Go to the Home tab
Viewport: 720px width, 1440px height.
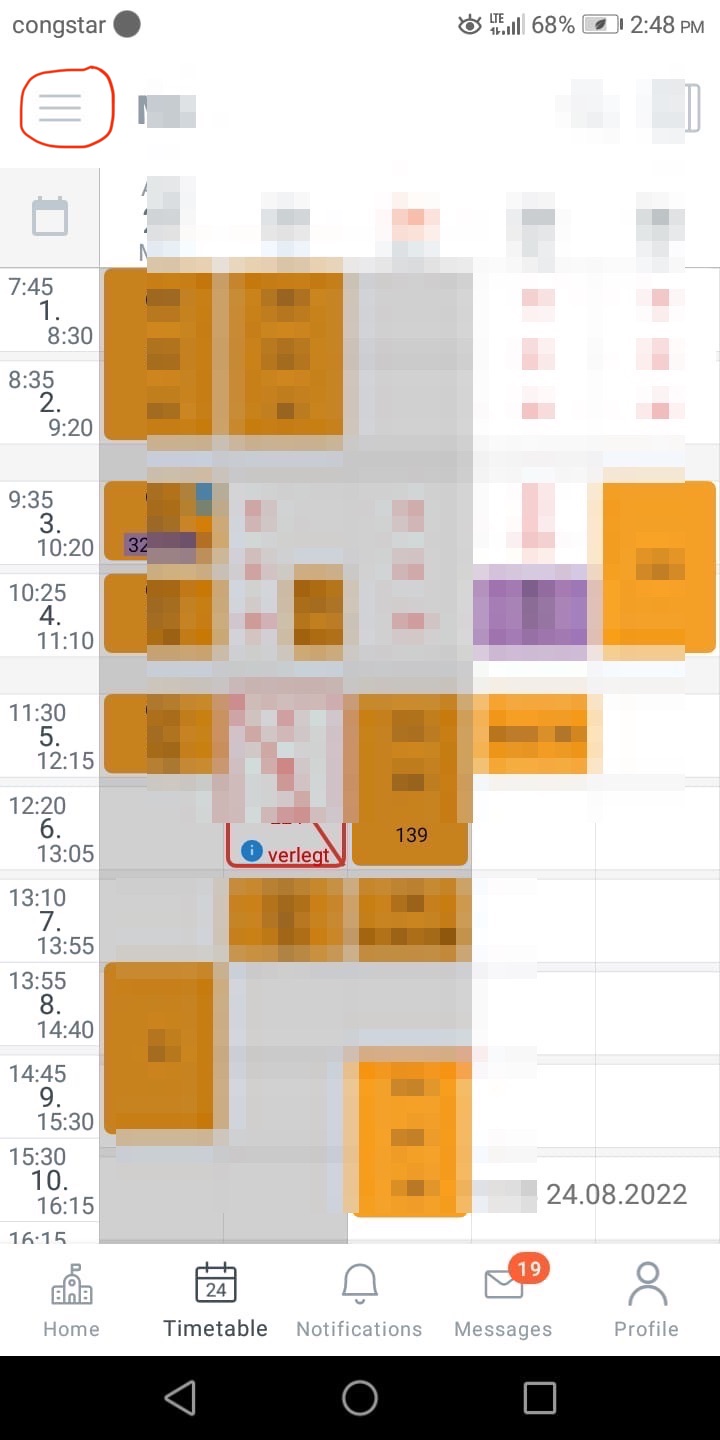coord(72,1300)
